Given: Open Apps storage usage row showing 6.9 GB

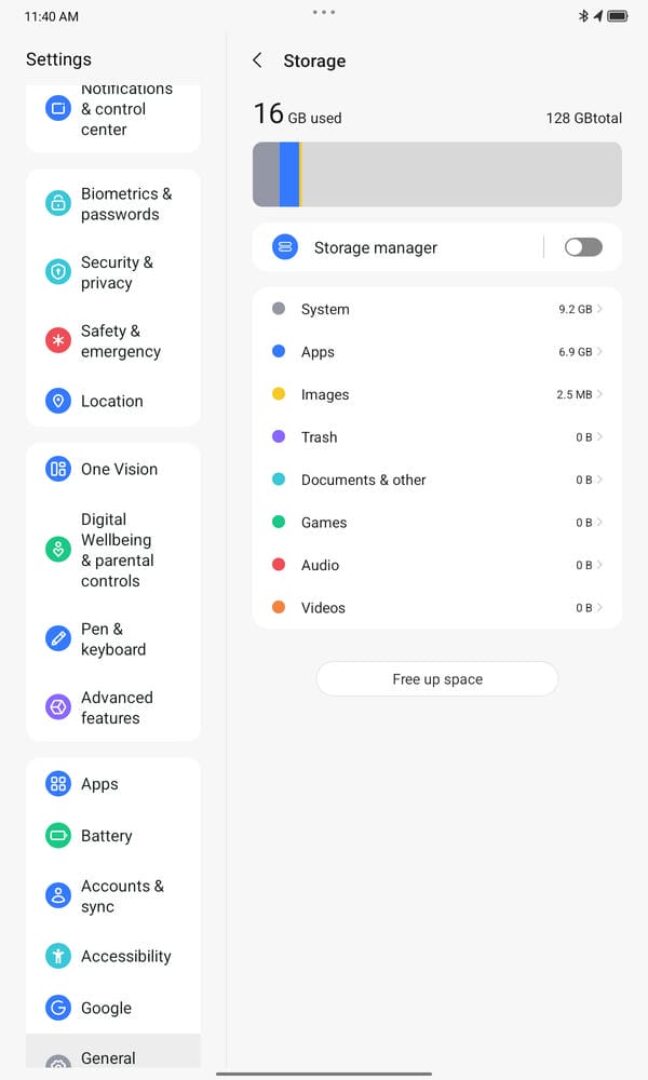Looking at the screenshot, I should pos(437,352).
